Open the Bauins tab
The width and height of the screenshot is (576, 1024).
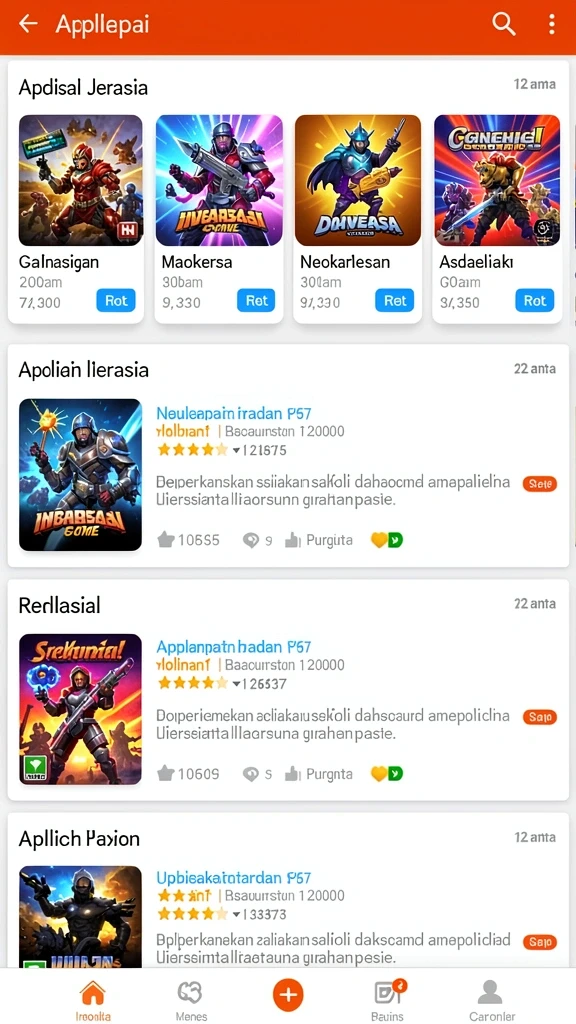pos(388,1000)
